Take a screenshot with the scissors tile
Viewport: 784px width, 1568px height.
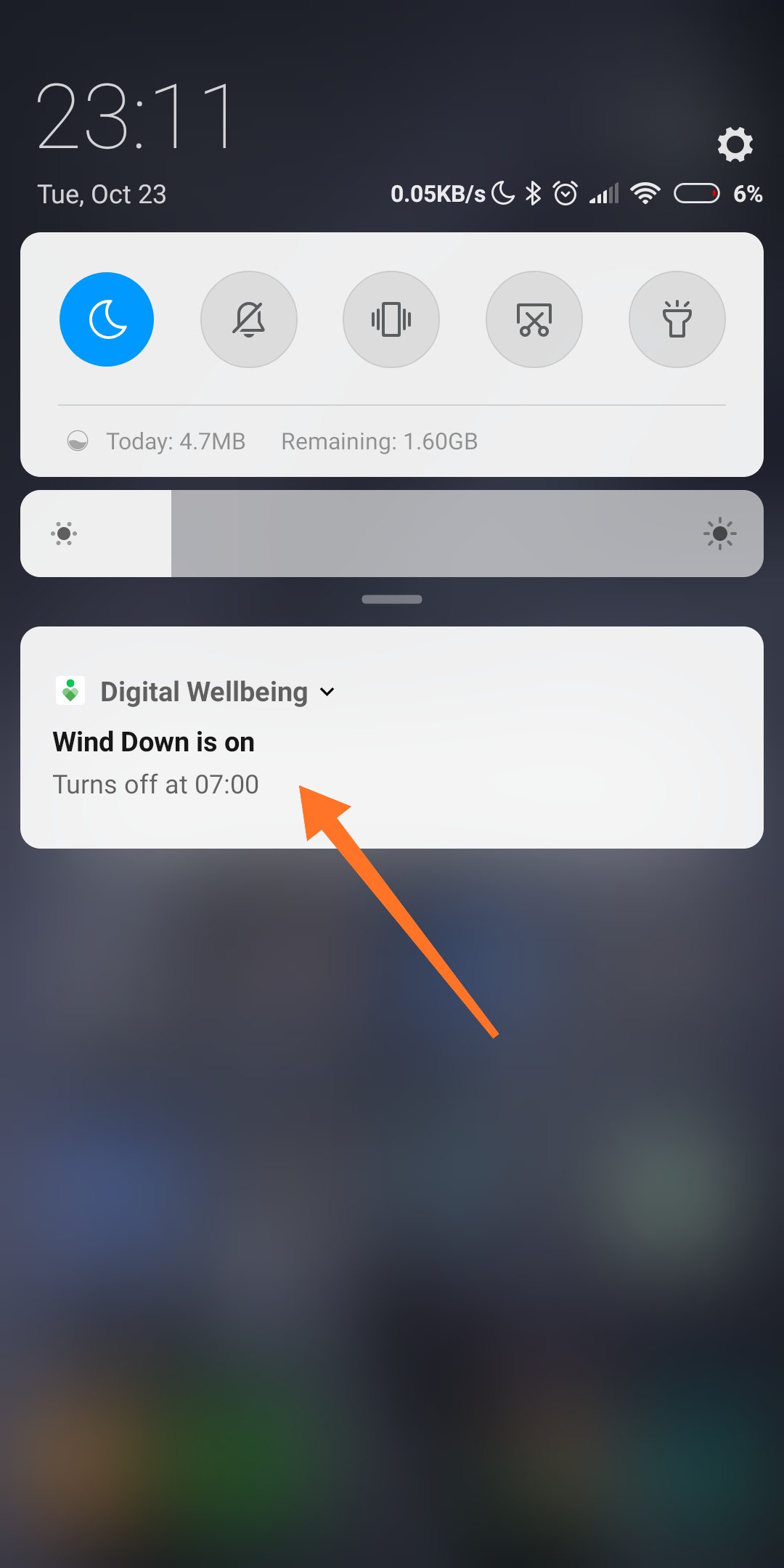[534, 319]
